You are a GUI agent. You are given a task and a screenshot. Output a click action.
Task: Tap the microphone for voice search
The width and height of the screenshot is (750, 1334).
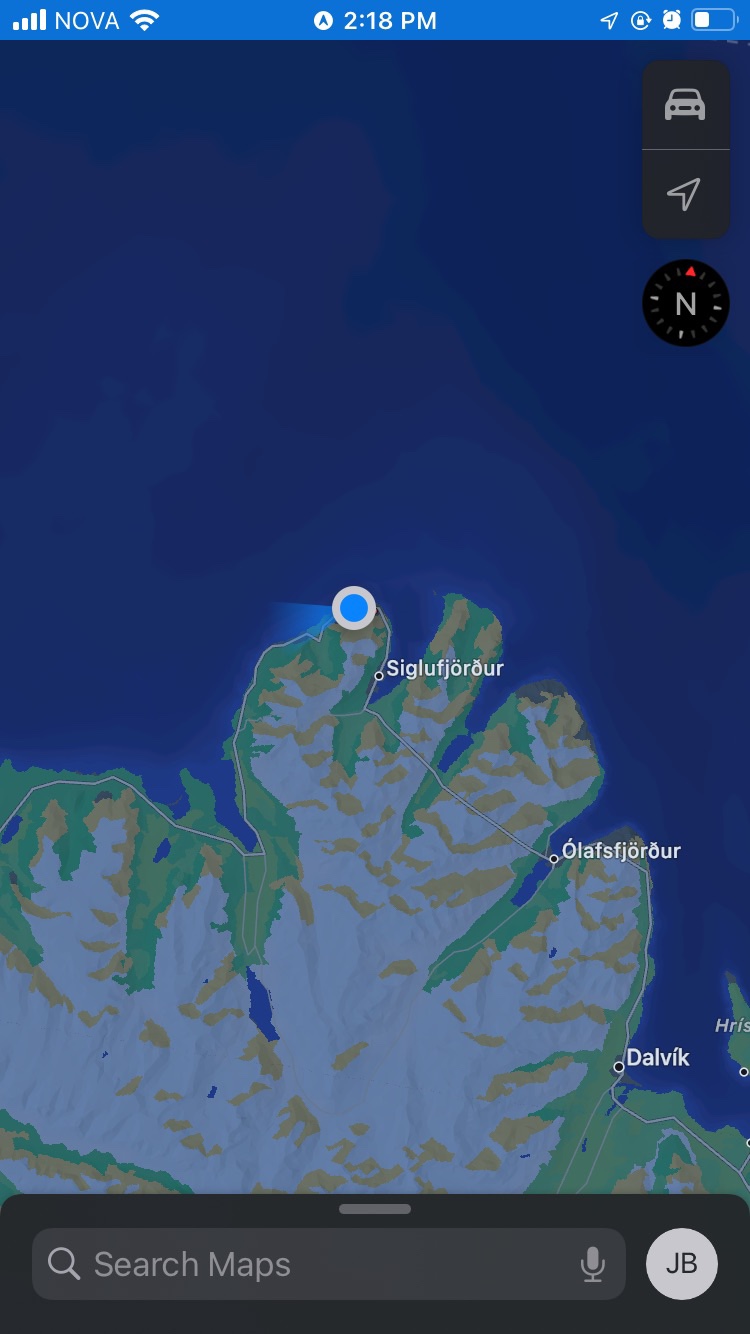coord(592,1264)
